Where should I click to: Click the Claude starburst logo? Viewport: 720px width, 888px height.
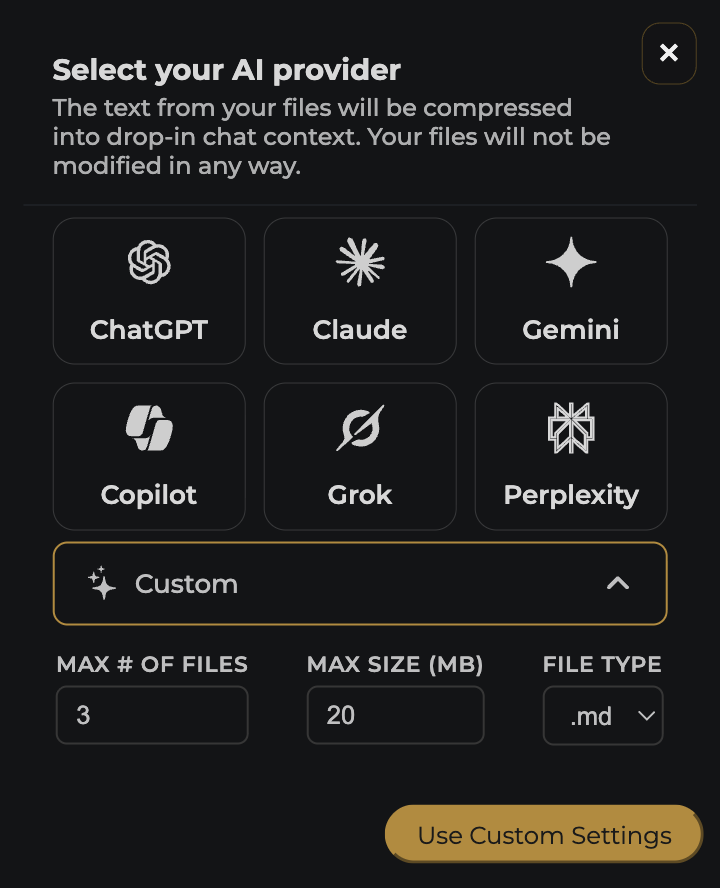[x=360, y=261]
